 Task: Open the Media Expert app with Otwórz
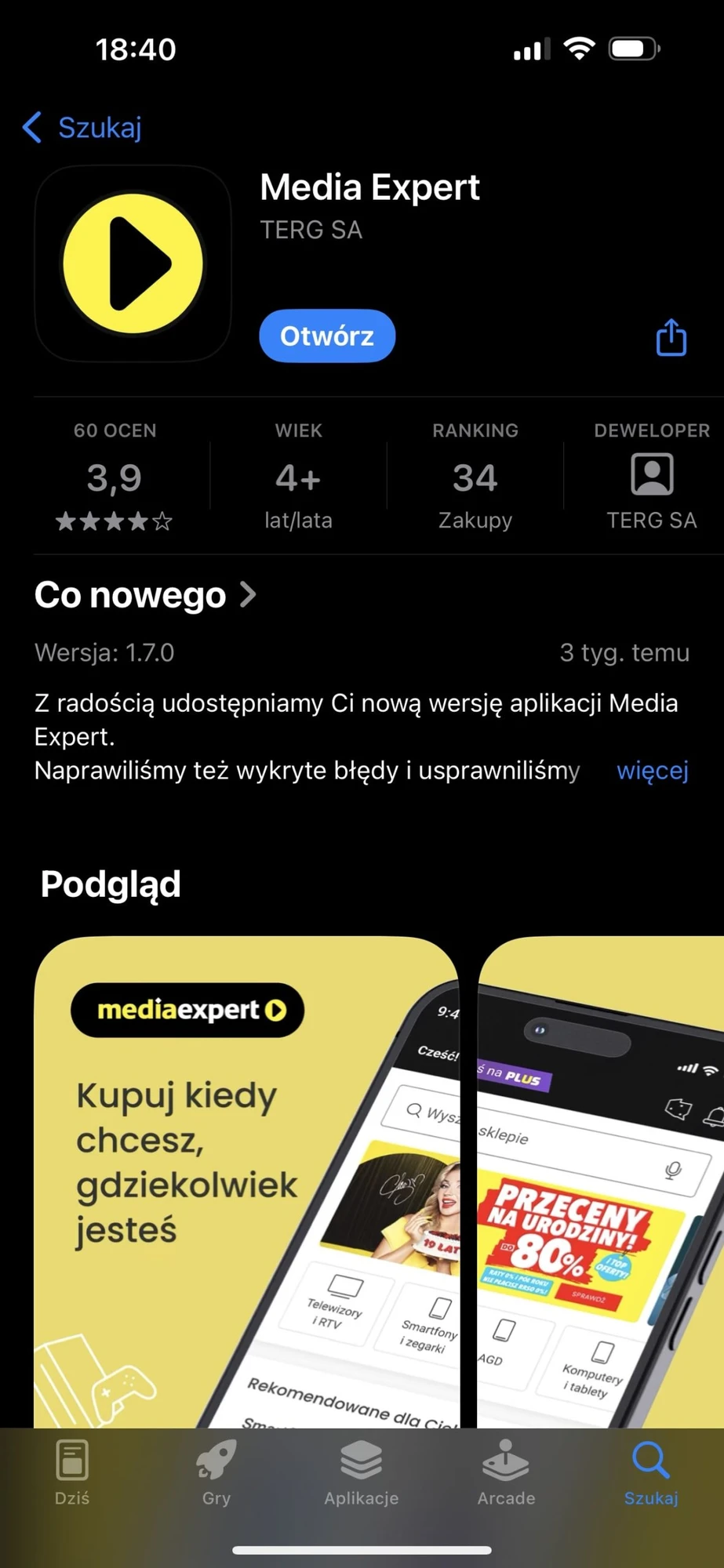click(327, 336)
